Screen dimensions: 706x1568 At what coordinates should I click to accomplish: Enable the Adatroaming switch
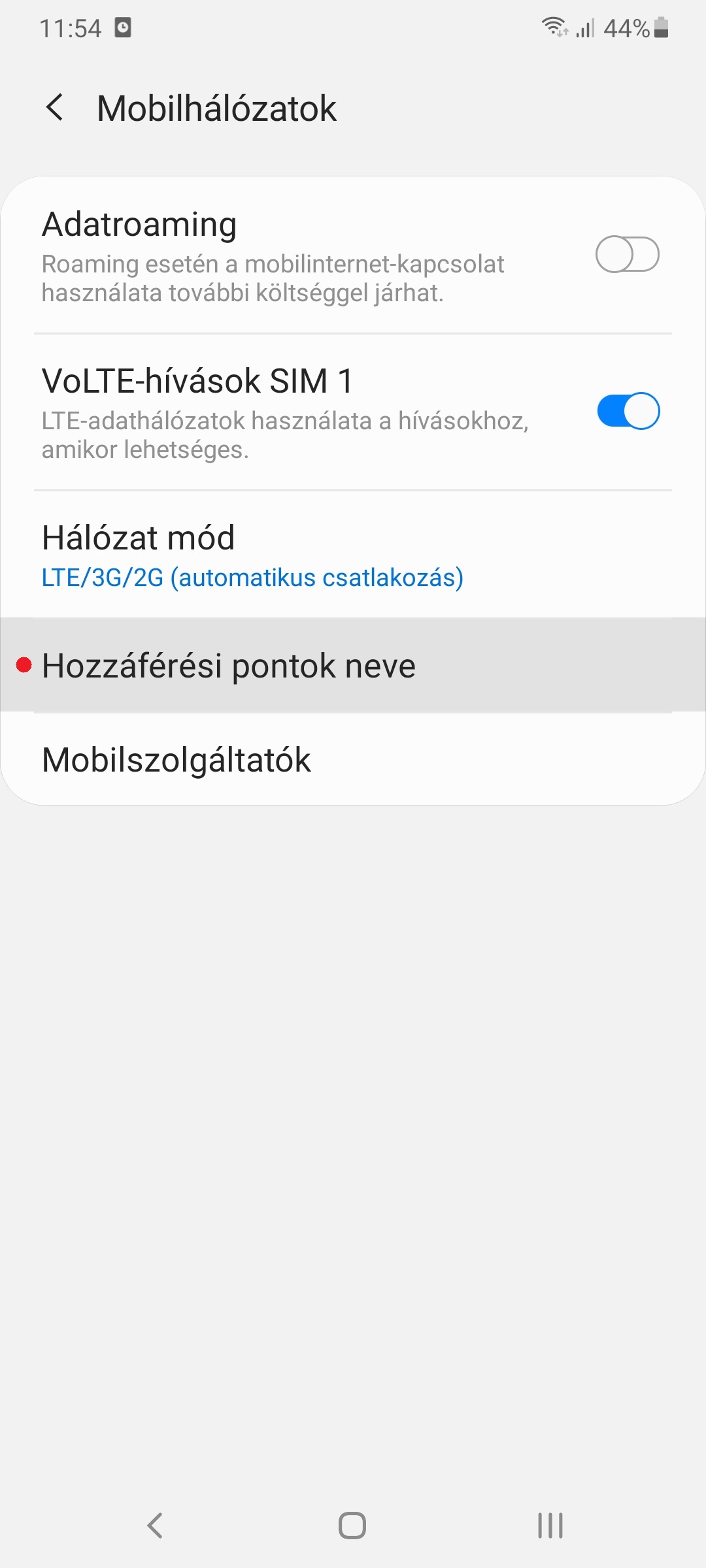coord(627,254)
